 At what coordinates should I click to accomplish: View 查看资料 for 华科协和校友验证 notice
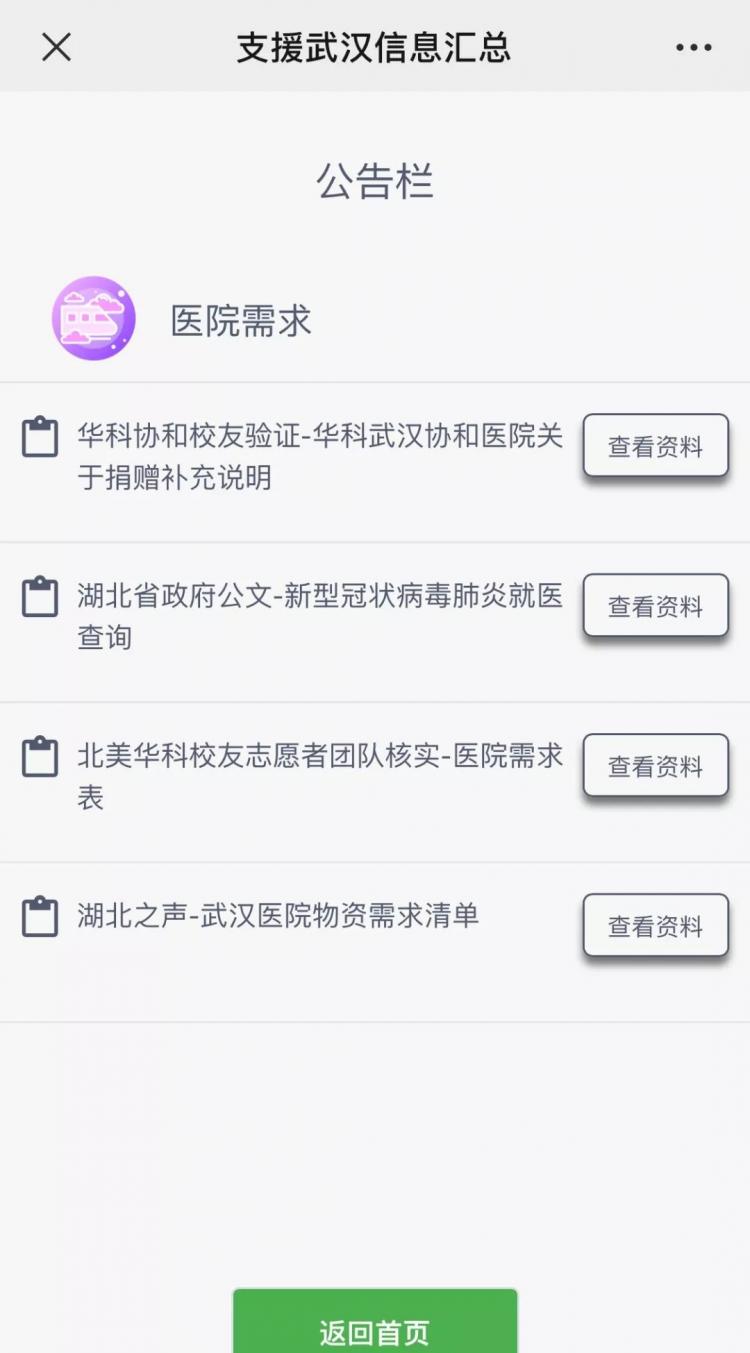coord(655,446)
